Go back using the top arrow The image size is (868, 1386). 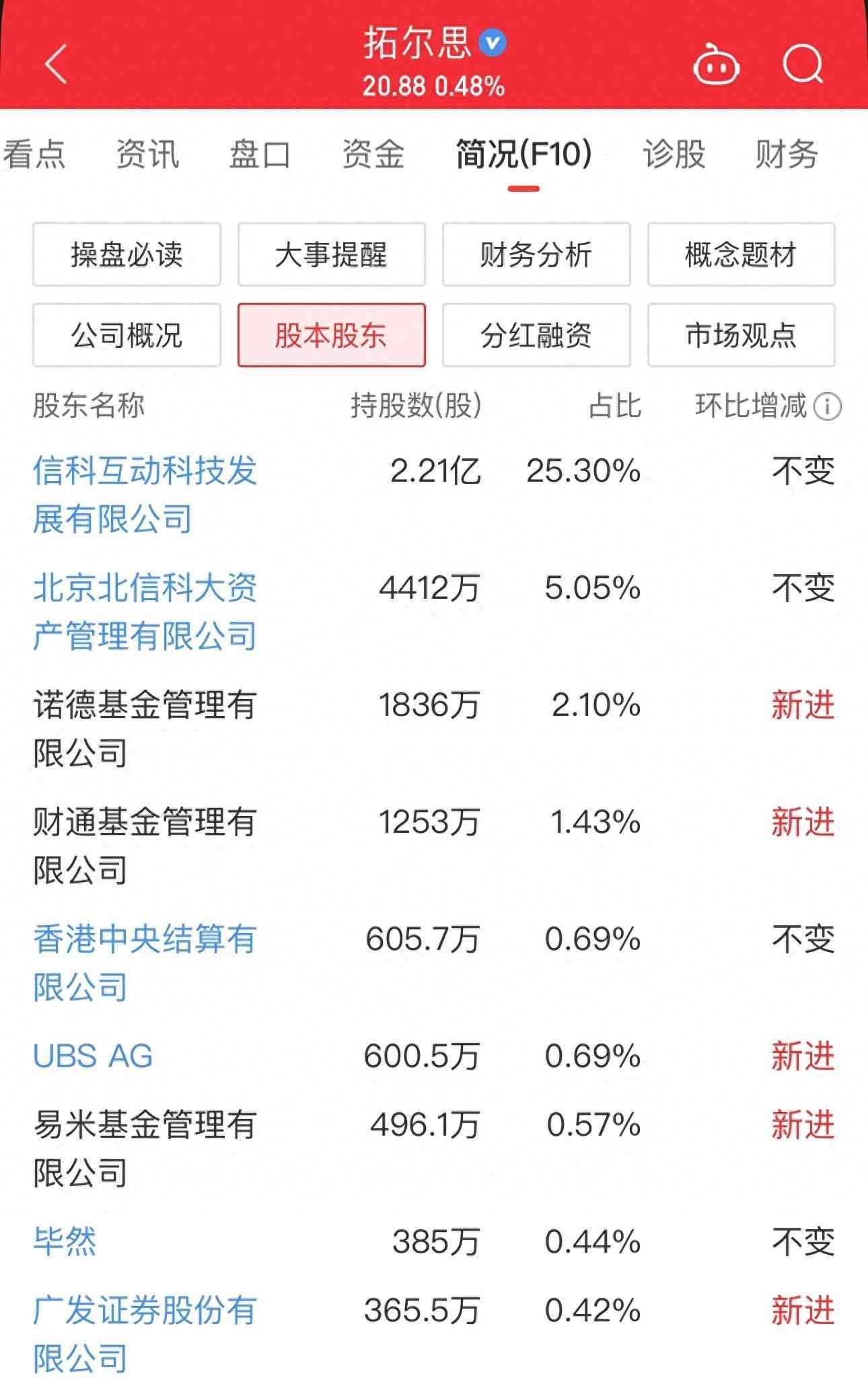[x=57, y=64]
